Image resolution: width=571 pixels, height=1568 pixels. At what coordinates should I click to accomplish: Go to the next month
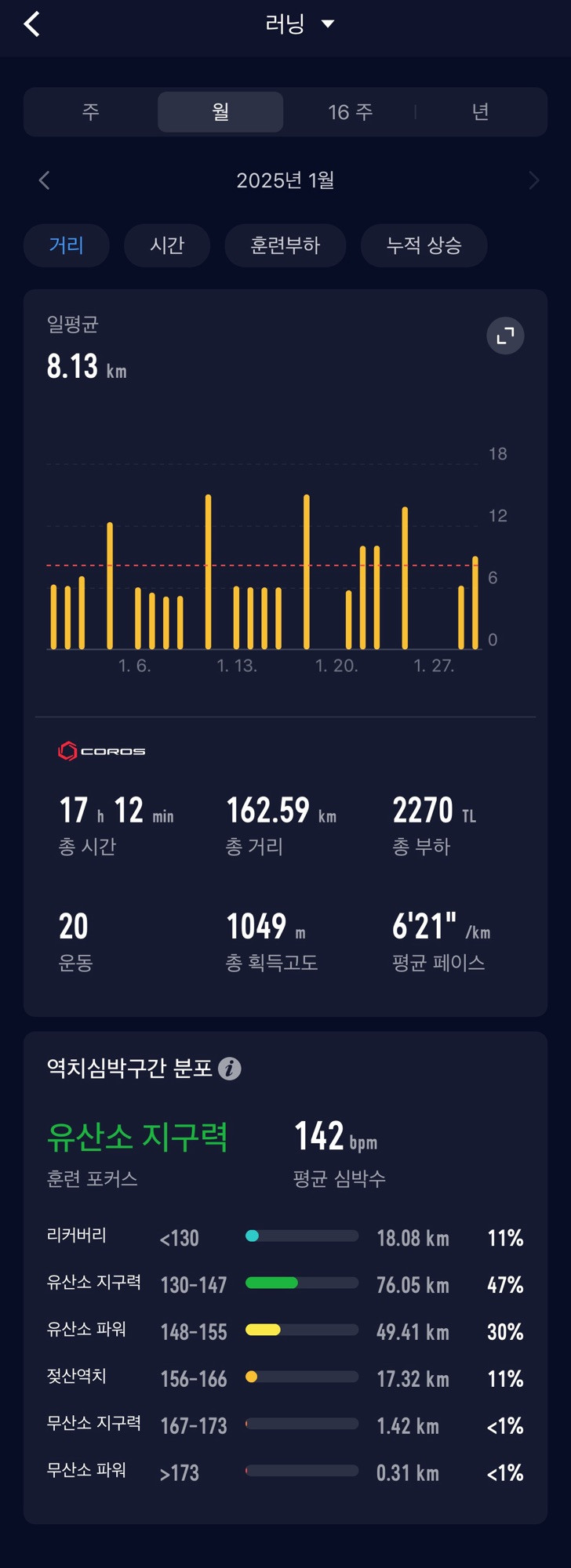click(x=534, y=180)
